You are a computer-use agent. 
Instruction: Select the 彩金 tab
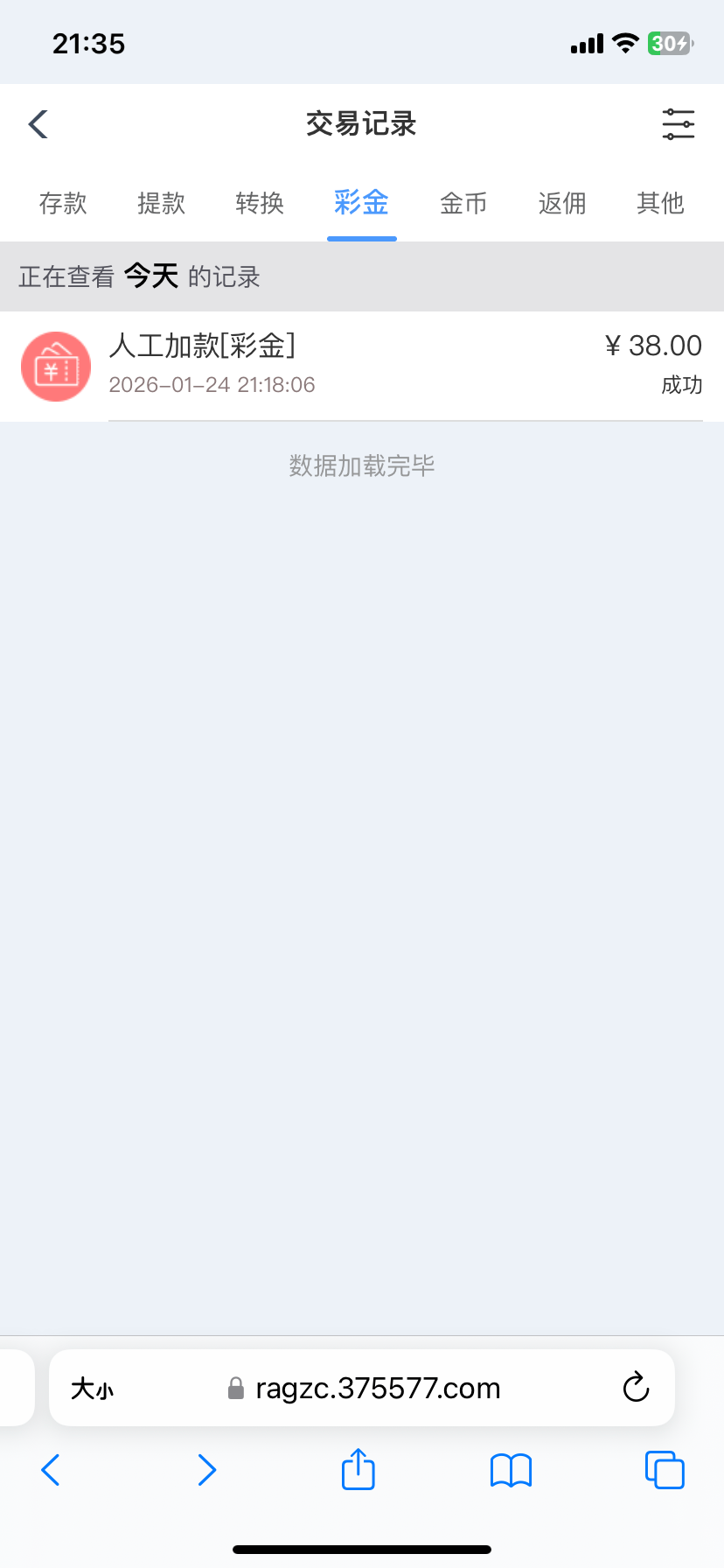[x=361, y=204]
